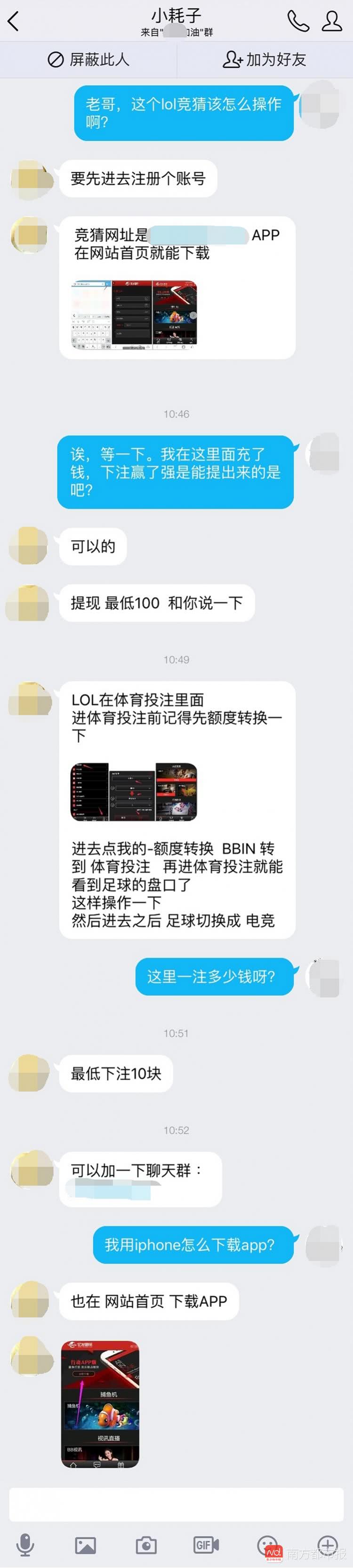Screen dimensions: 353x1568
Task: Record a voice message with microphone
Action: (x=25, y=1544)
